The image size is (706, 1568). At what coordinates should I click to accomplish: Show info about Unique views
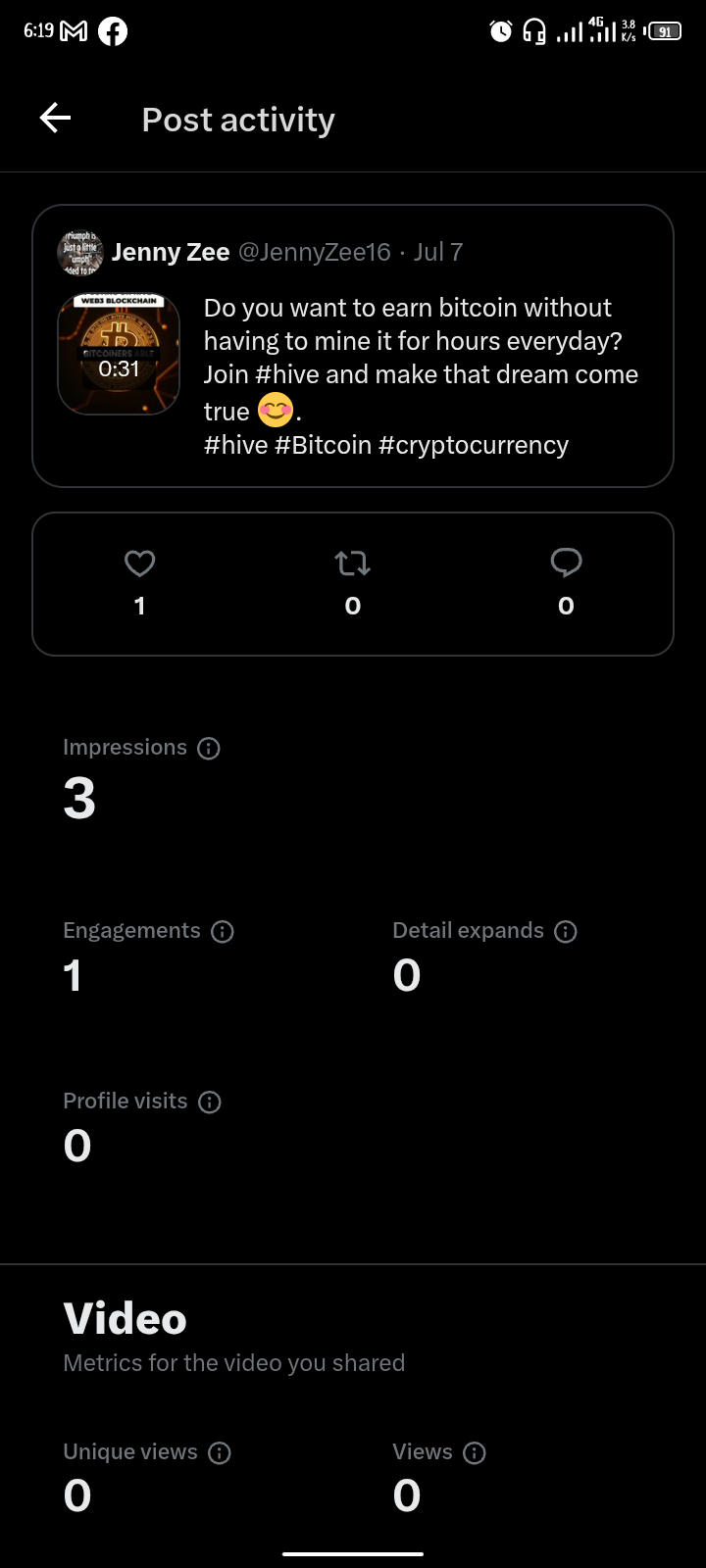coord(220,1452)
